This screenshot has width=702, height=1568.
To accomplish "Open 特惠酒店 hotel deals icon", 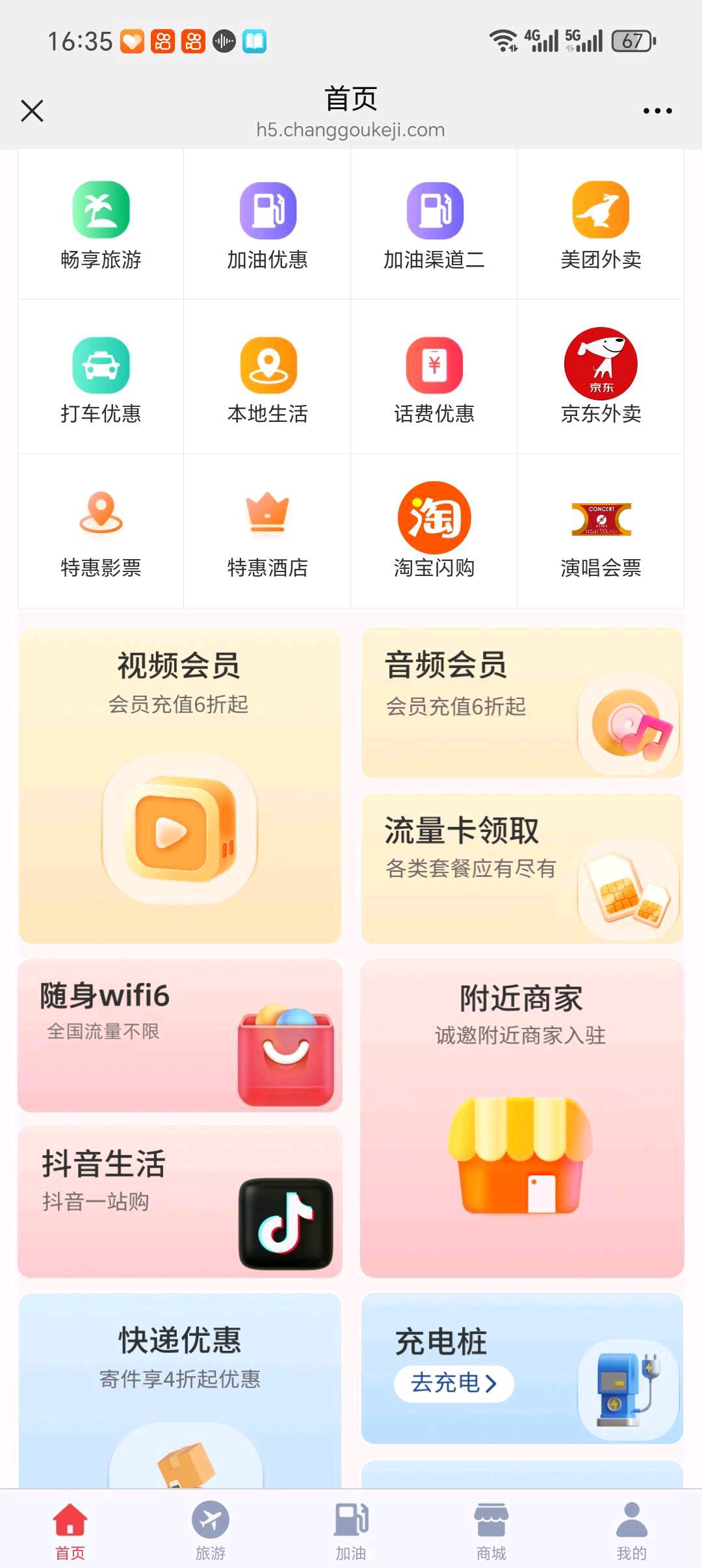I will pyautogui.click(x=267, y=533).
